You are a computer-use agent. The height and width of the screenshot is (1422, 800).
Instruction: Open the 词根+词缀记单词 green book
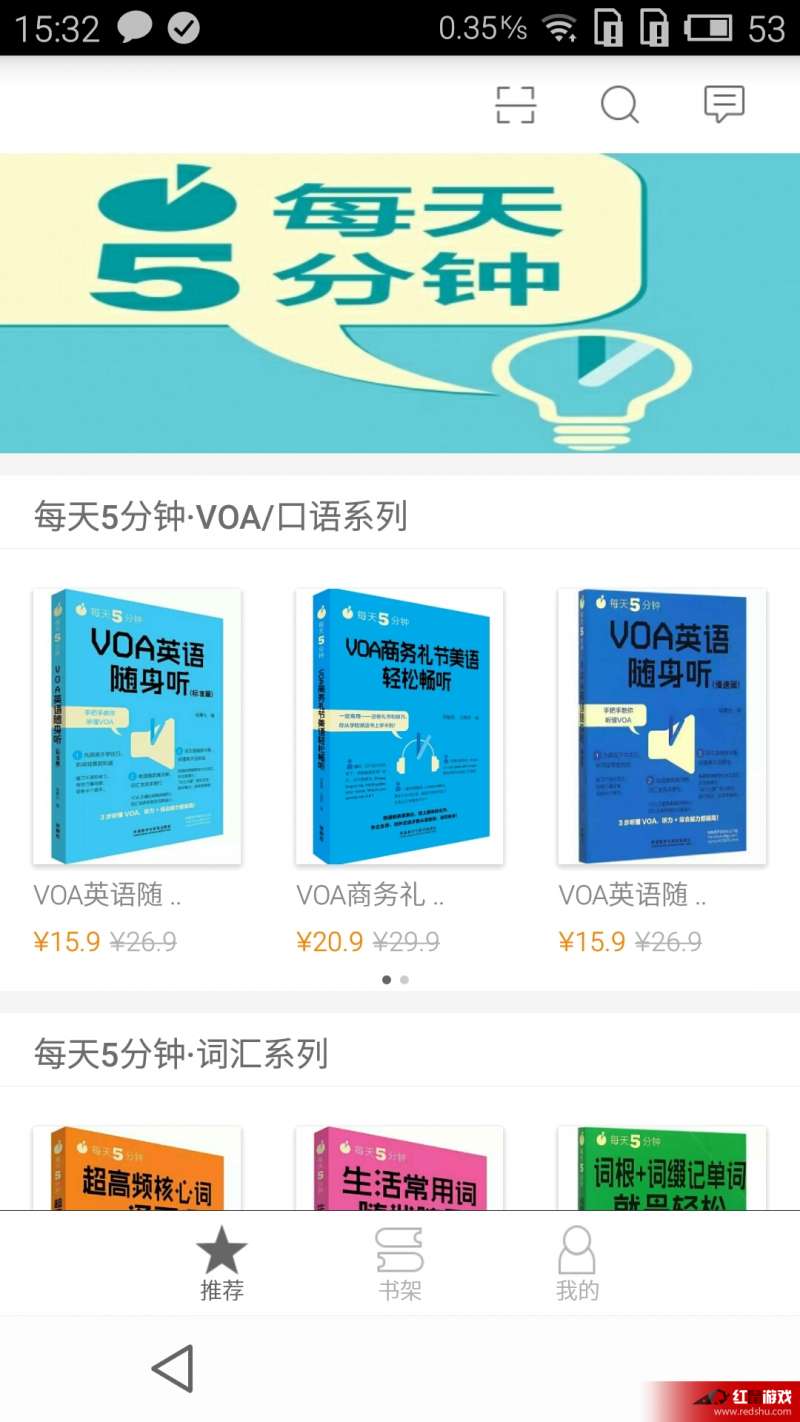coord(662,1168)
